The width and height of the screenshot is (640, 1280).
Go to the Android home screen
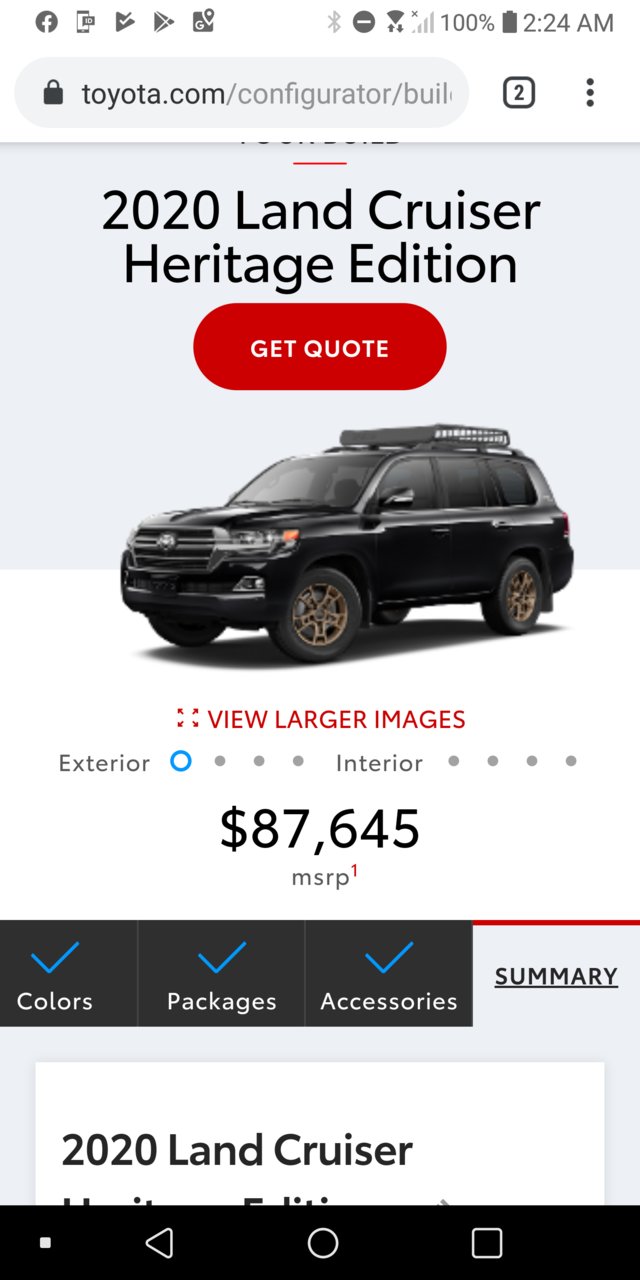click(x=323, y=1243)
